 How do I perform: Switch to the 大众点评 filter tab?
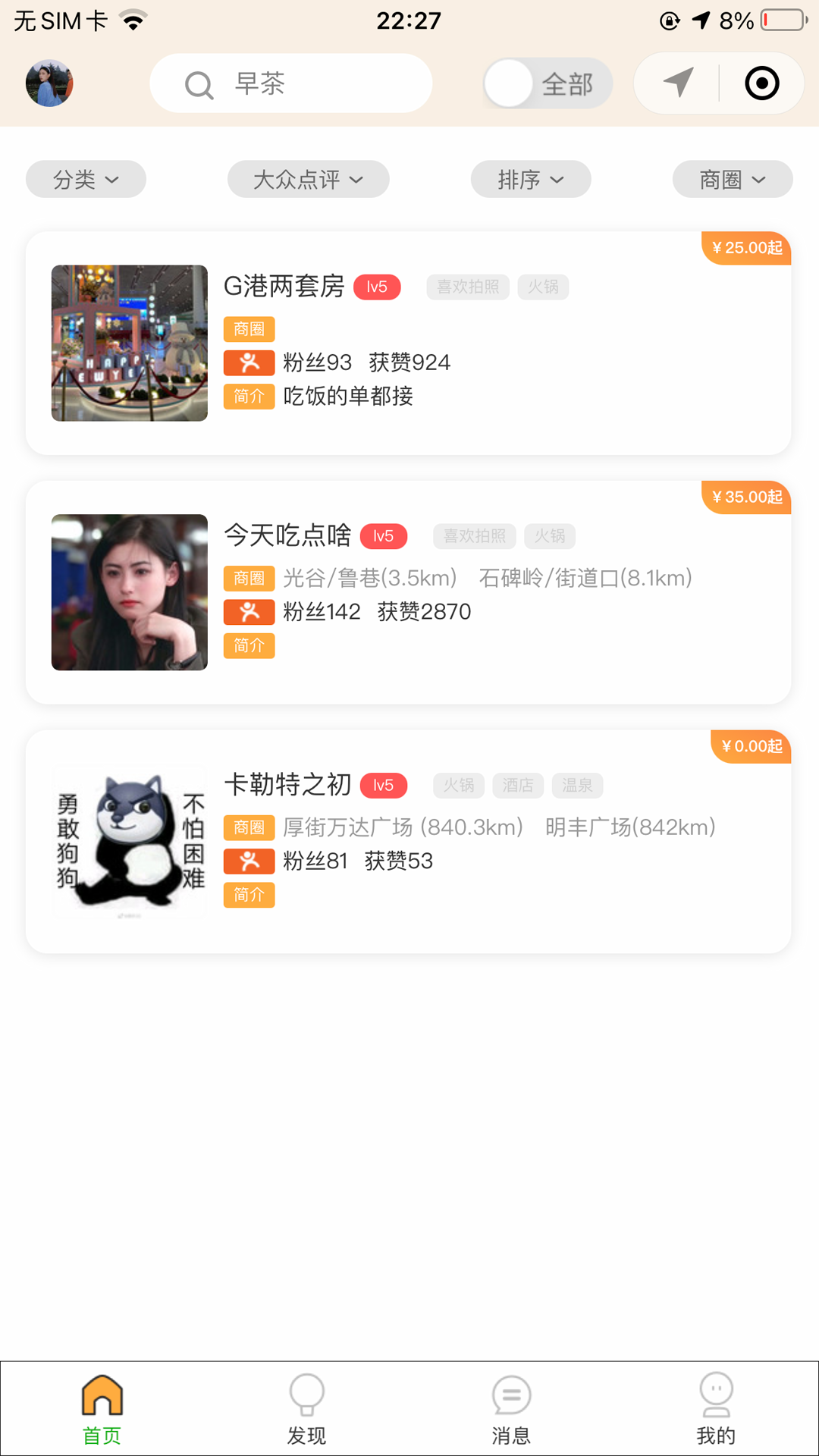[x=308, y=179]
